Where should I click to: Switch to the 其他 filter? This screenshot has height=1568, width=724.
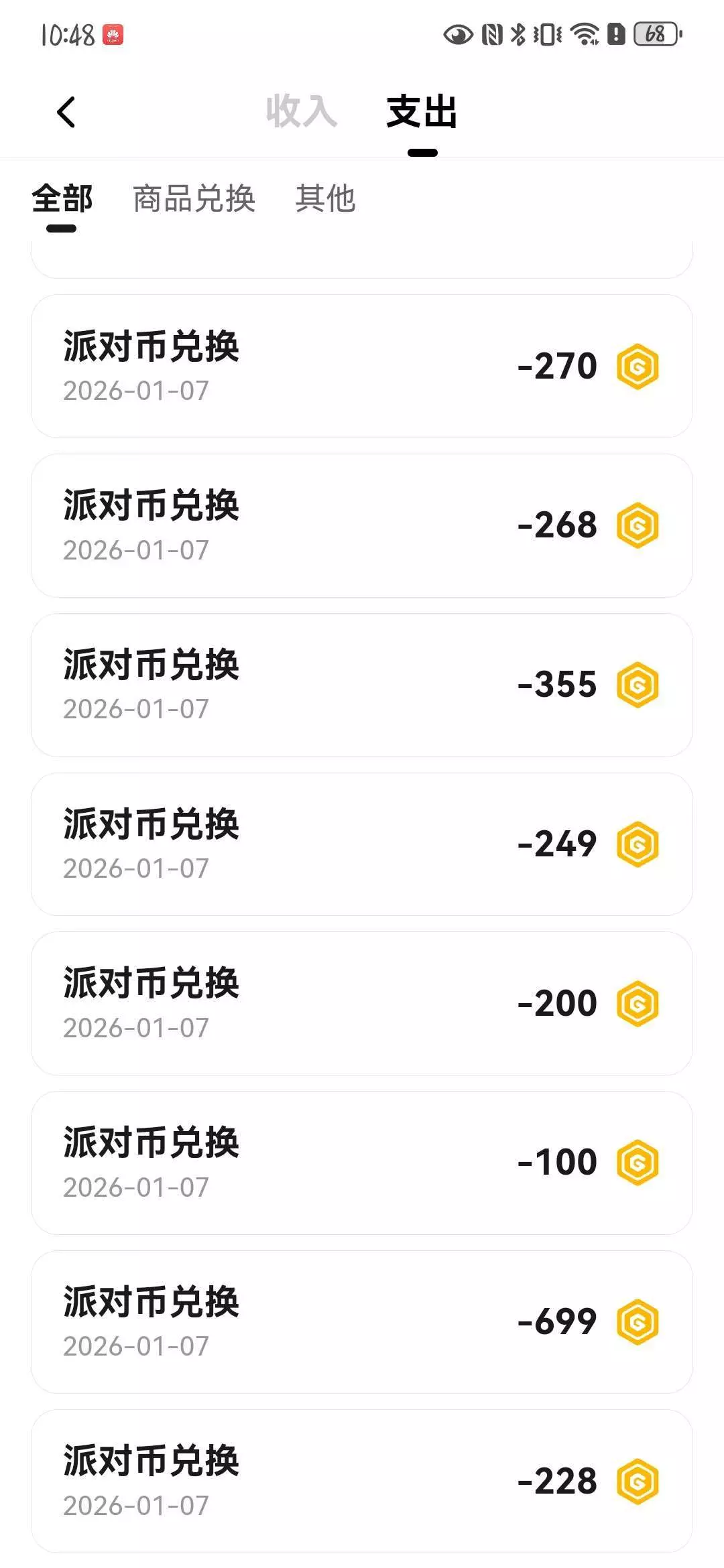coord(325,199)
